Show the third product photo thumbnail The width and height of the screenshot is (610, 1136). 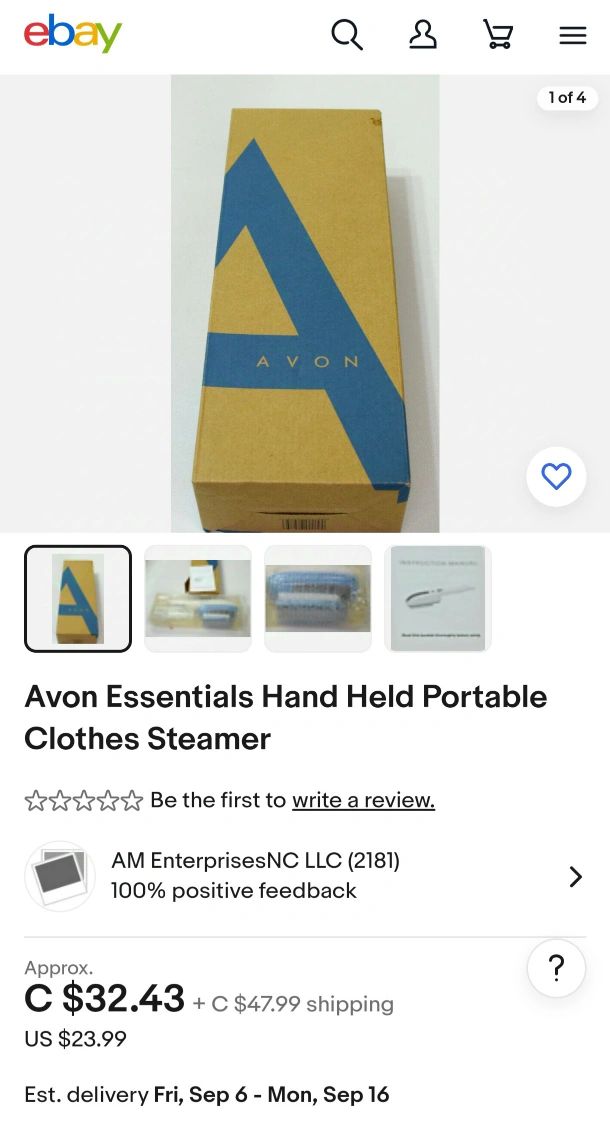tap(318, 598)
